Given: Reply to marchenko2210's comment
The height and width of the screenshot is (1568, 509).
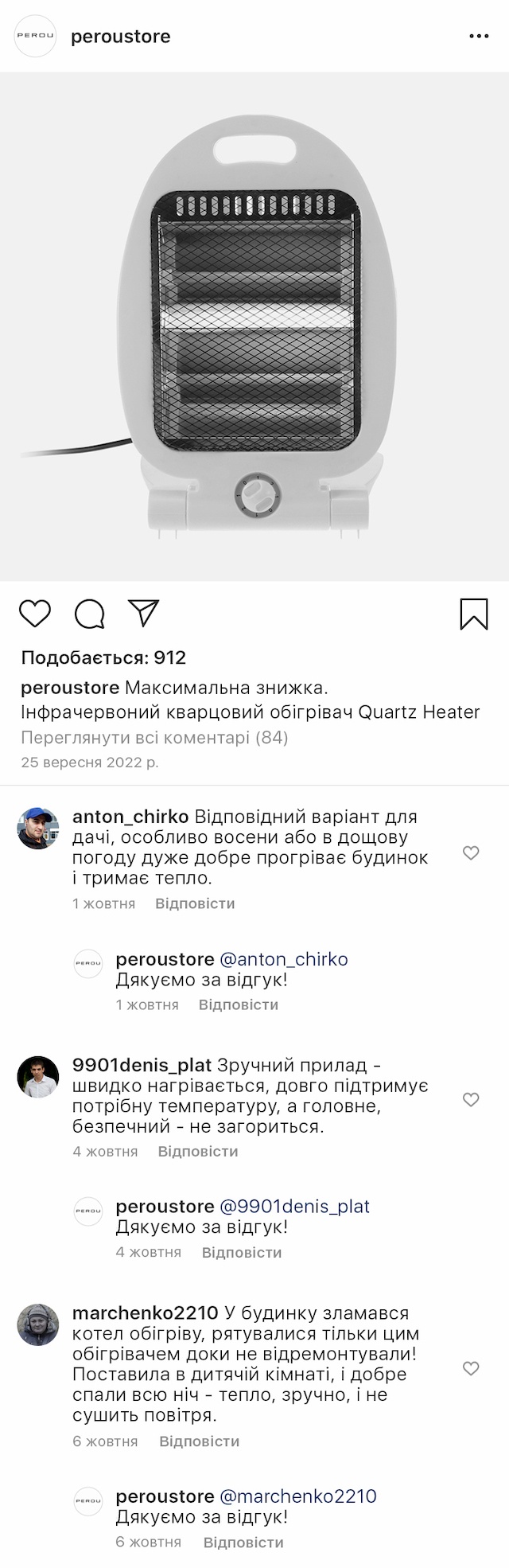Looking at the screenshot, I should (199, 1441).
